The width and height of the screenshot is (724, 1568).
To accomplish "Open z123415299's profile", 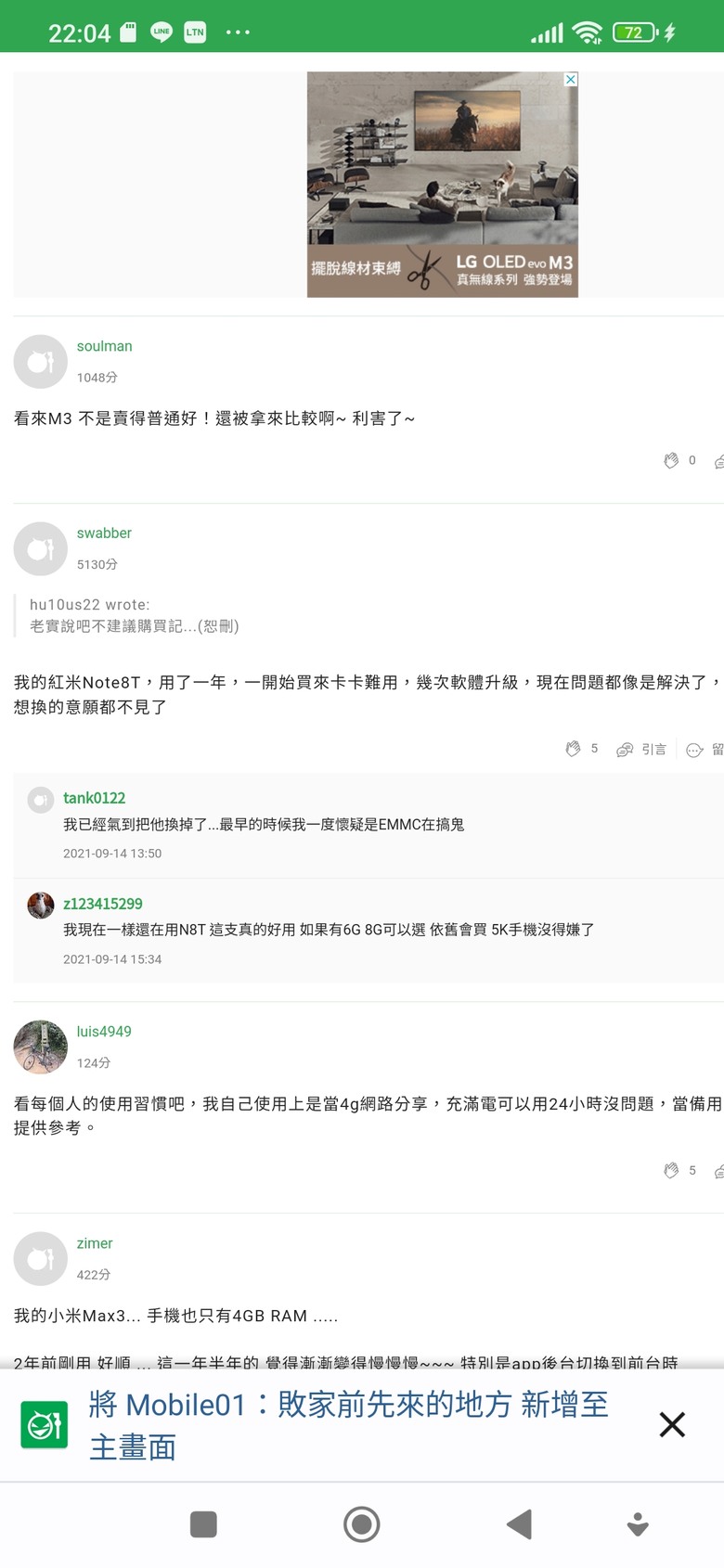I will (x=102, y=904).
